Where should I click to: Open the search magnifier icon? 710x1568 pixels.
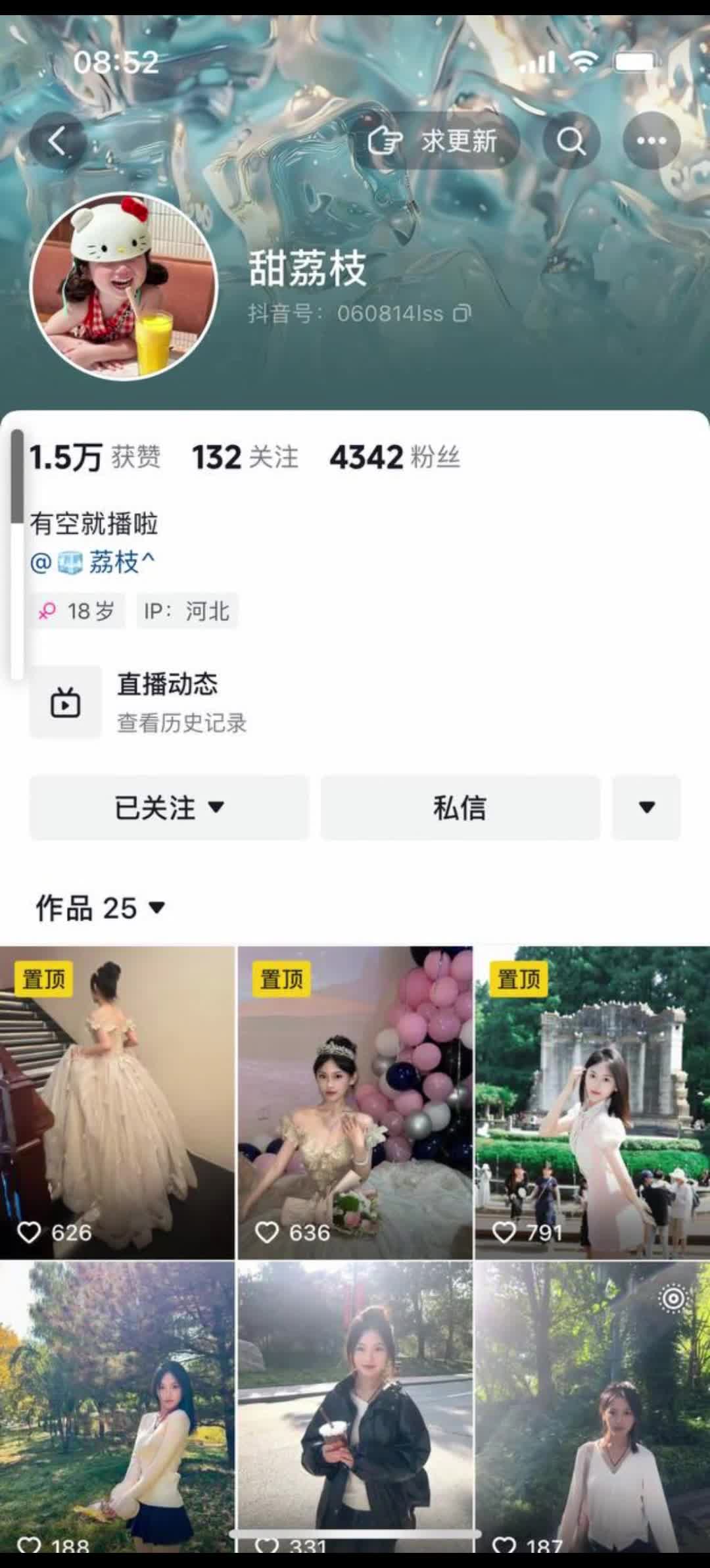coord(571,141)
